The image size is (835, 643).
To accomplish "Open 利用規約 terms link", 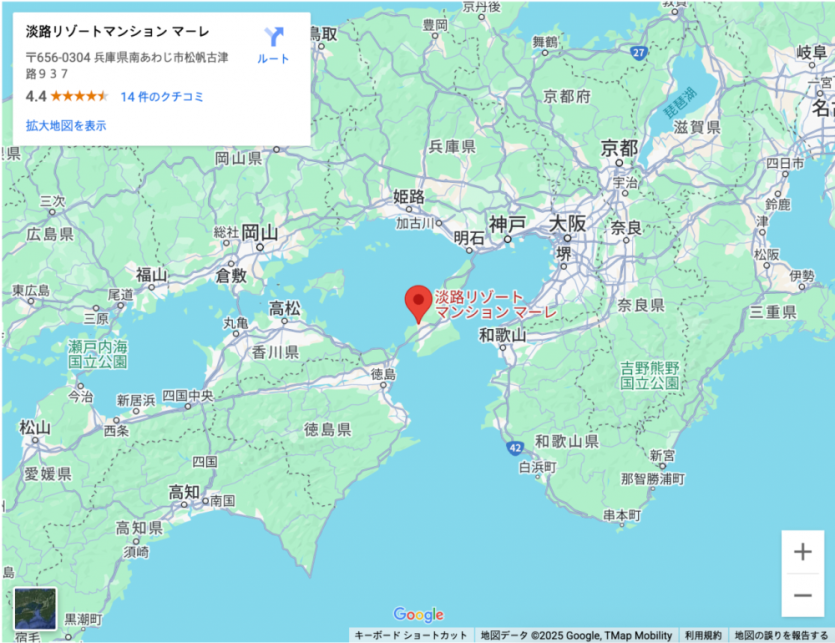I will click(x=703, y=635).
